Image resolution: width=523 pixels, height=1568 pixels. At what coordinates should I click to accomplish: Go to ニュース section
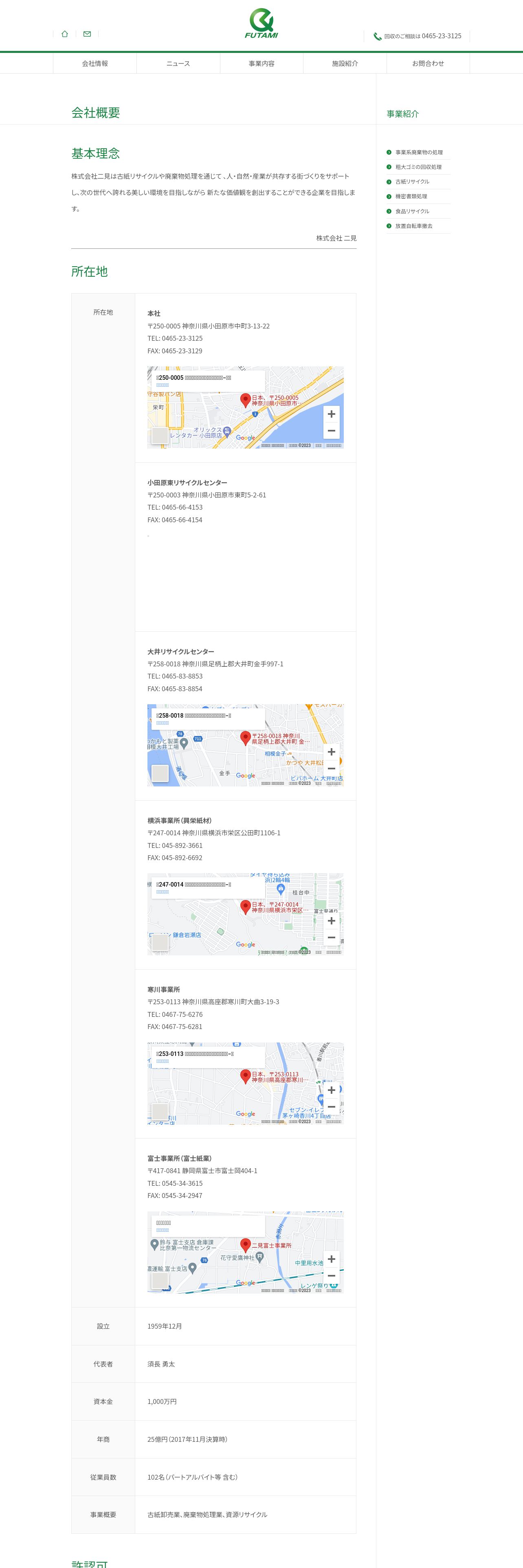pos(178,64)
